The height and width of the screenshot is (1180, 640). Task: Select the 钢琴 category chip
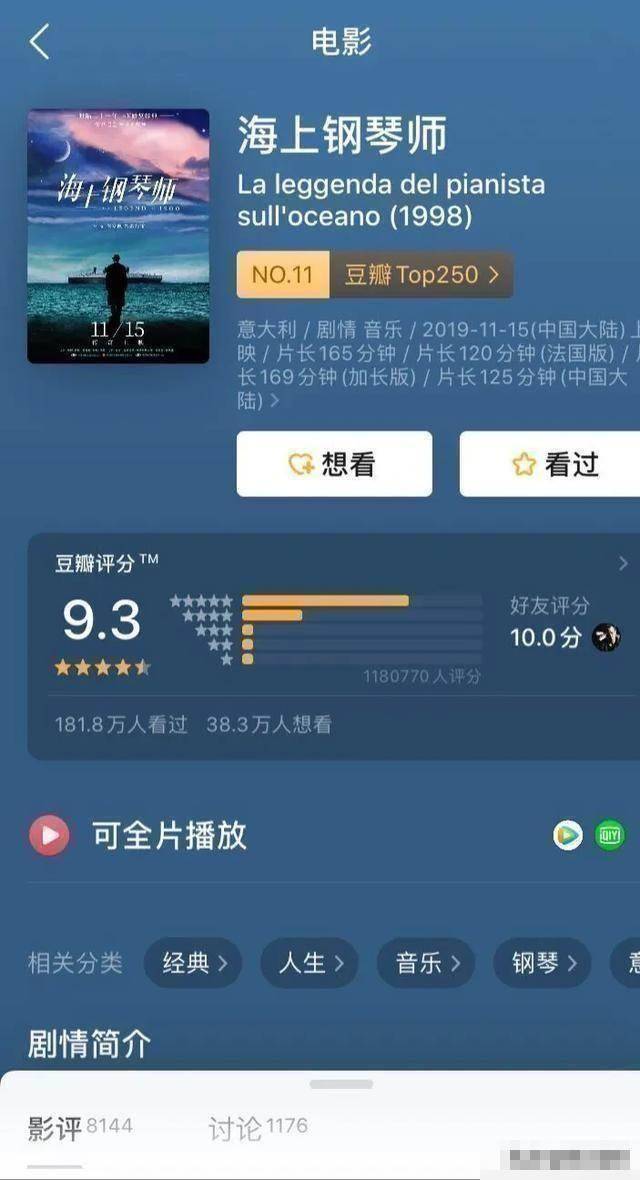coord(543,963)
